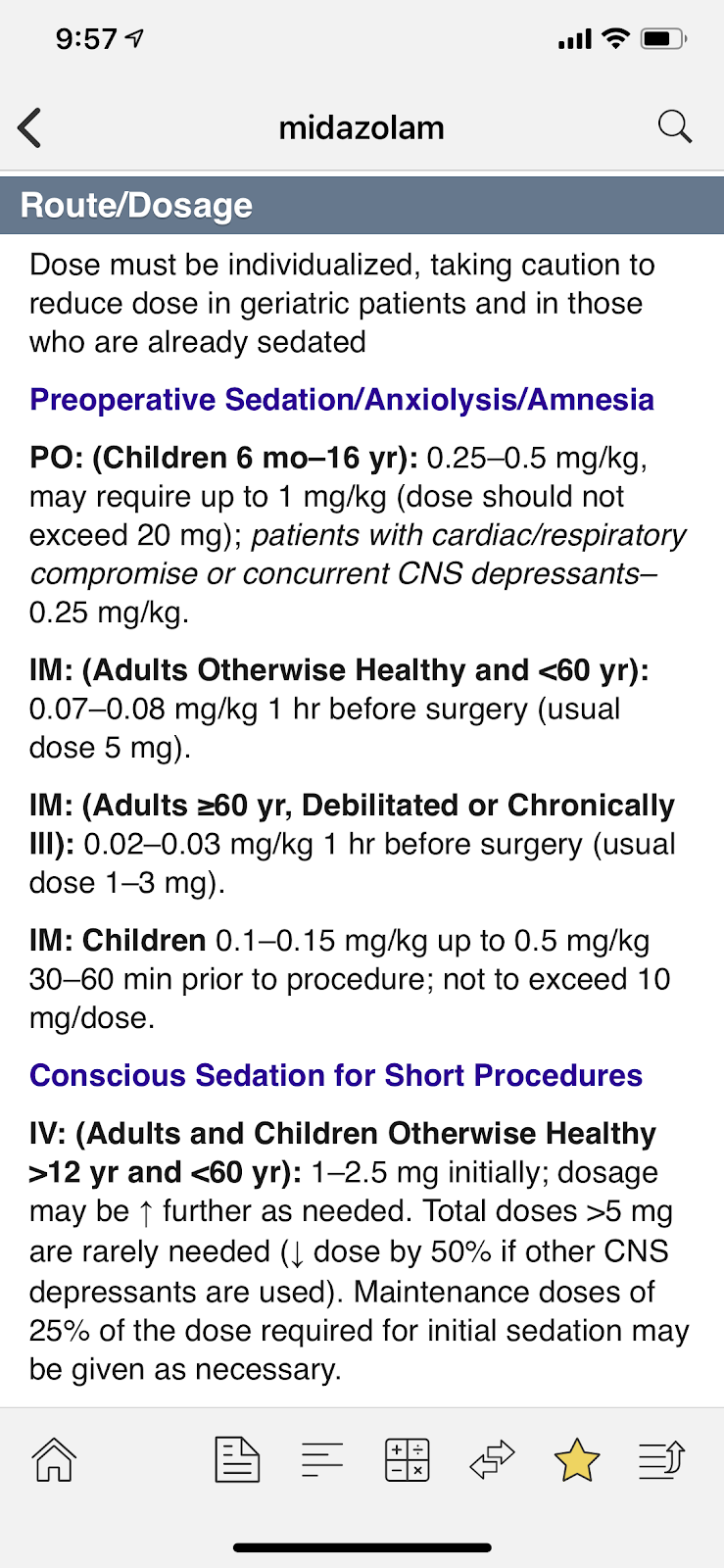Open the drug interactions checker
The image size is (724, 1568).
click(490, 1459)
